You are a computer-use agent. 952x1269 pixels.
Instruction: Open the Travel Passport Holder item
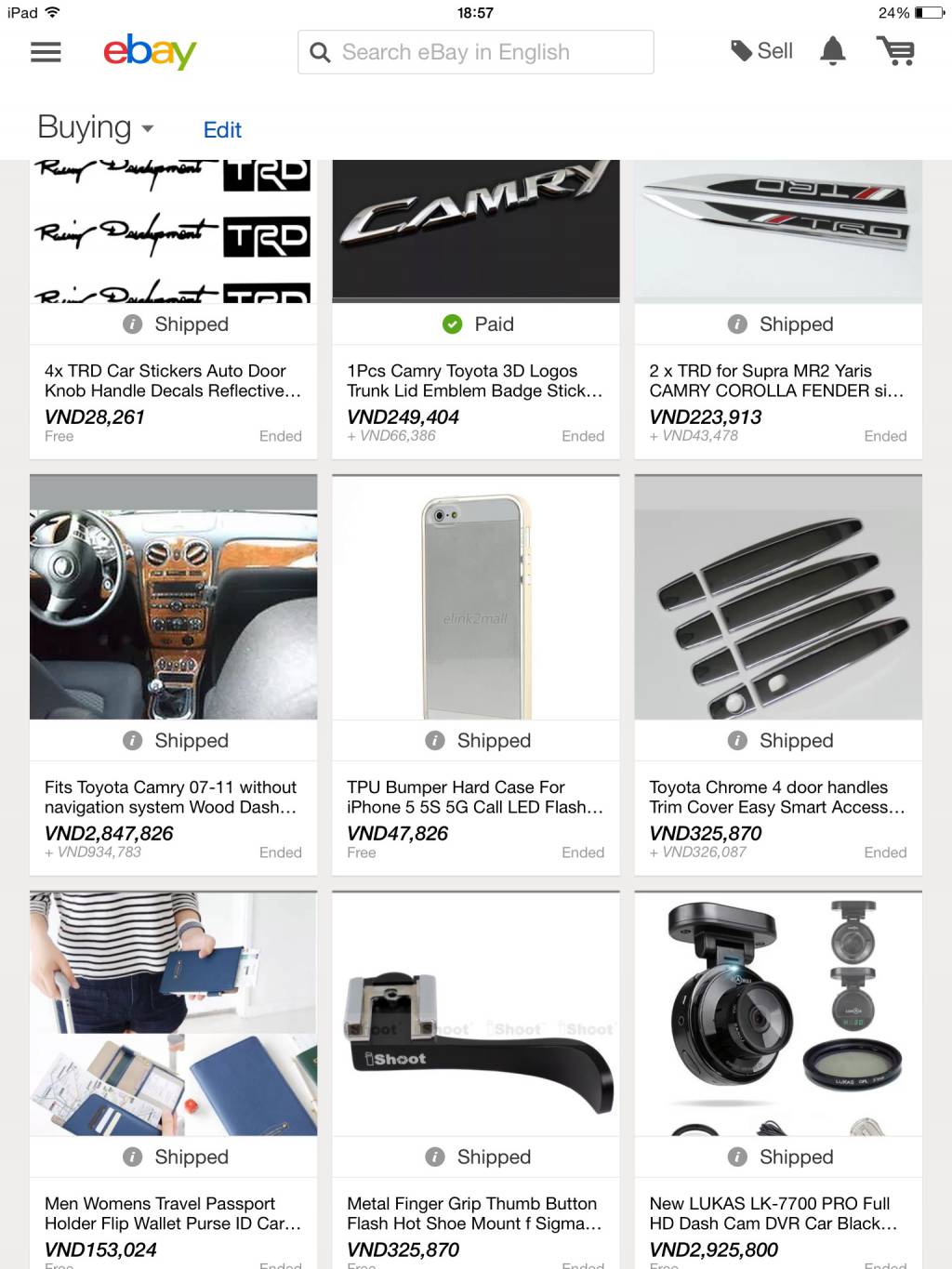coord(173,1213)
